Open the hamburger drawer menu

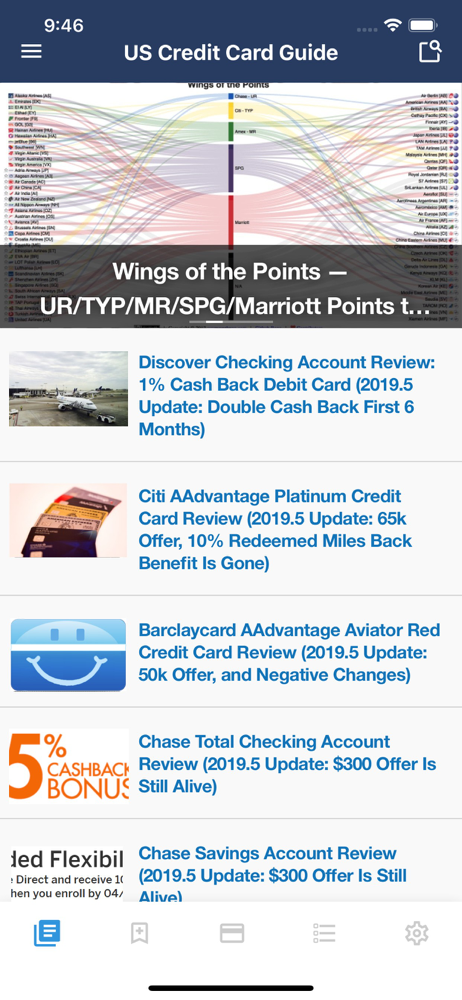[x=31, y=52]
